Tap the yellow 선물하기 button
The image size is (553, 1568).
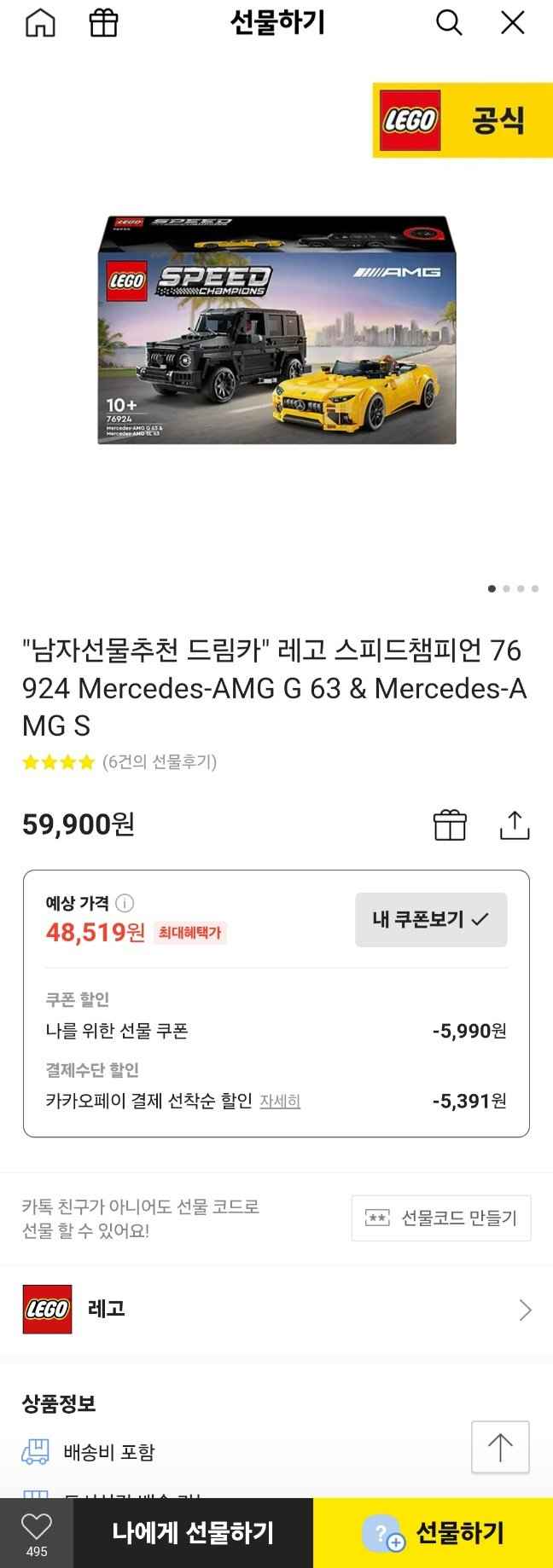tap(433, 1533)
